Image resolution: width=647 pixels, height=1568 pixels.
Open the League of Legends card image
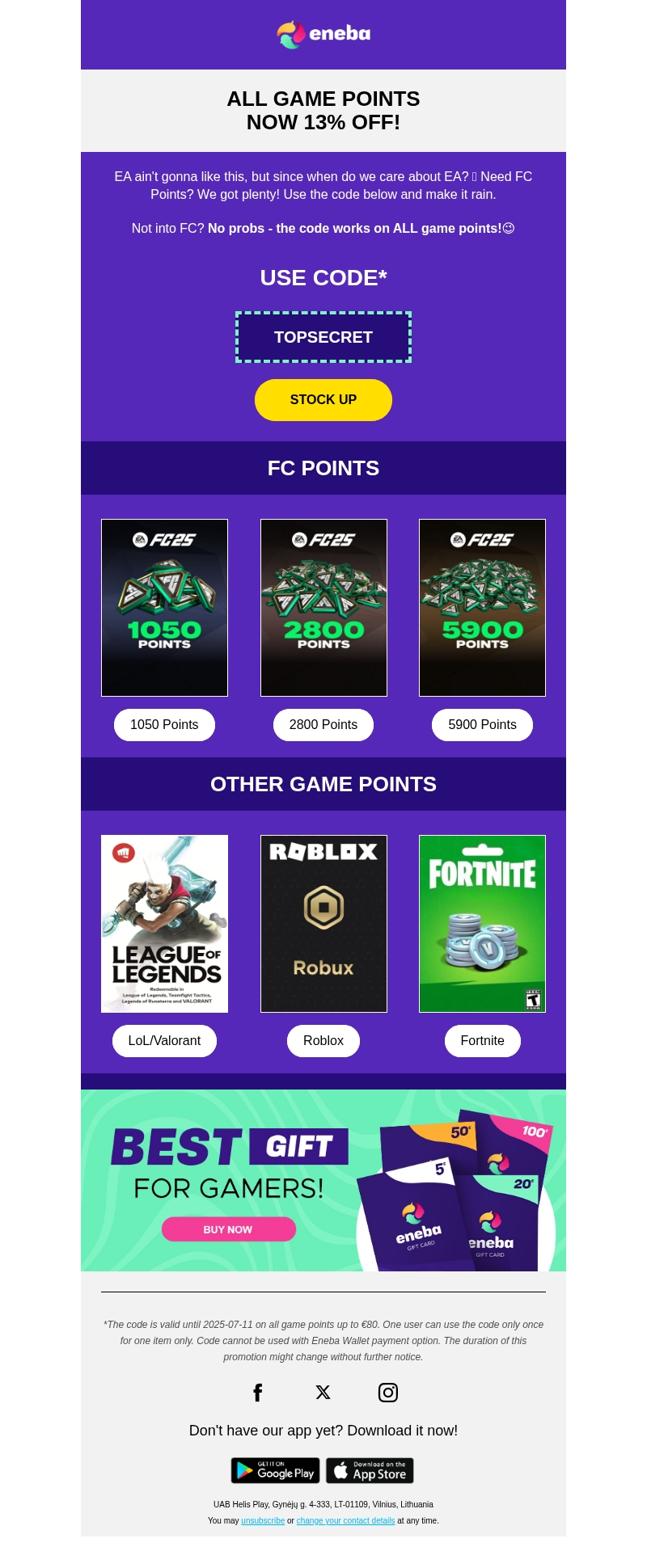164,923
